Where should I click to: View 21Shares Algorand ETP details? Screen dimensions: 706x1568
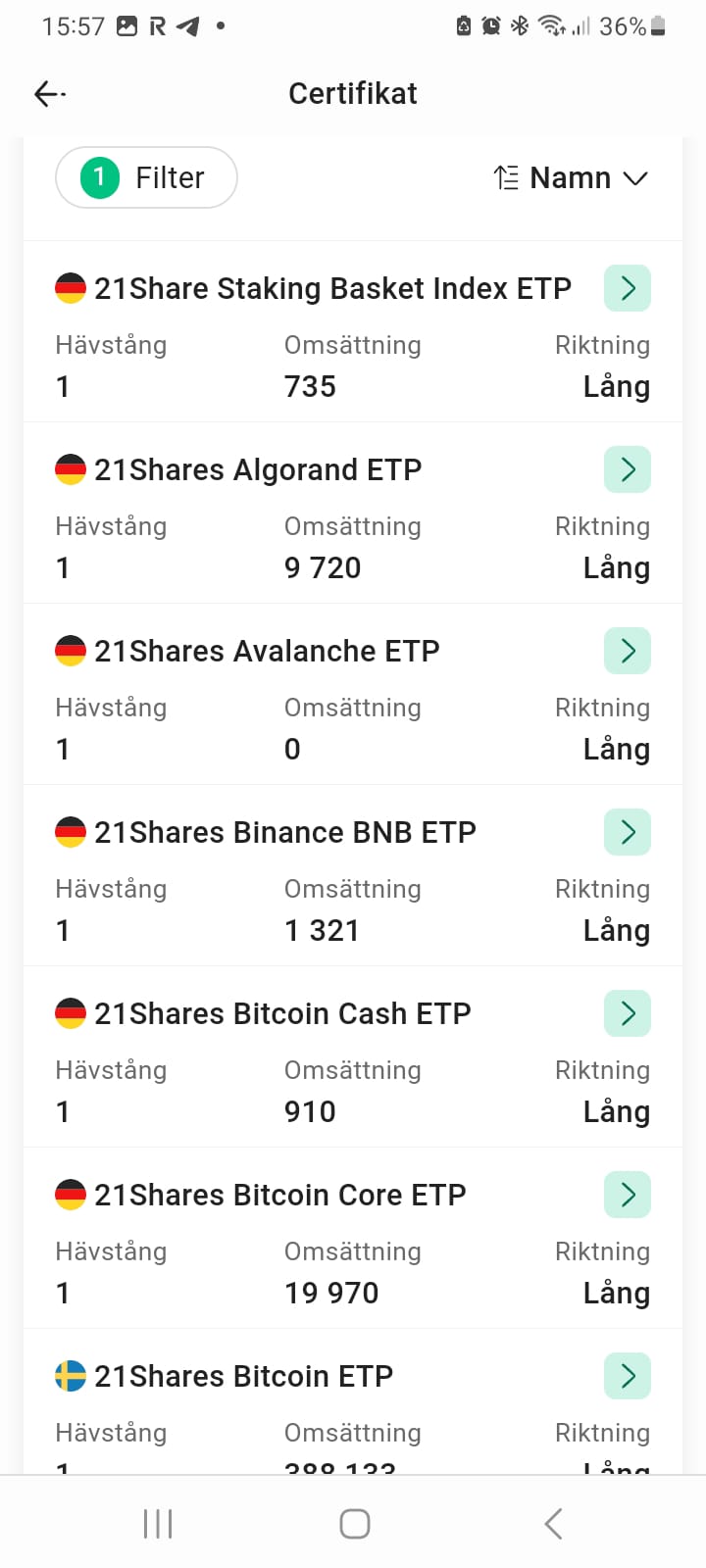pyautogui.click(x=628, y=469)
